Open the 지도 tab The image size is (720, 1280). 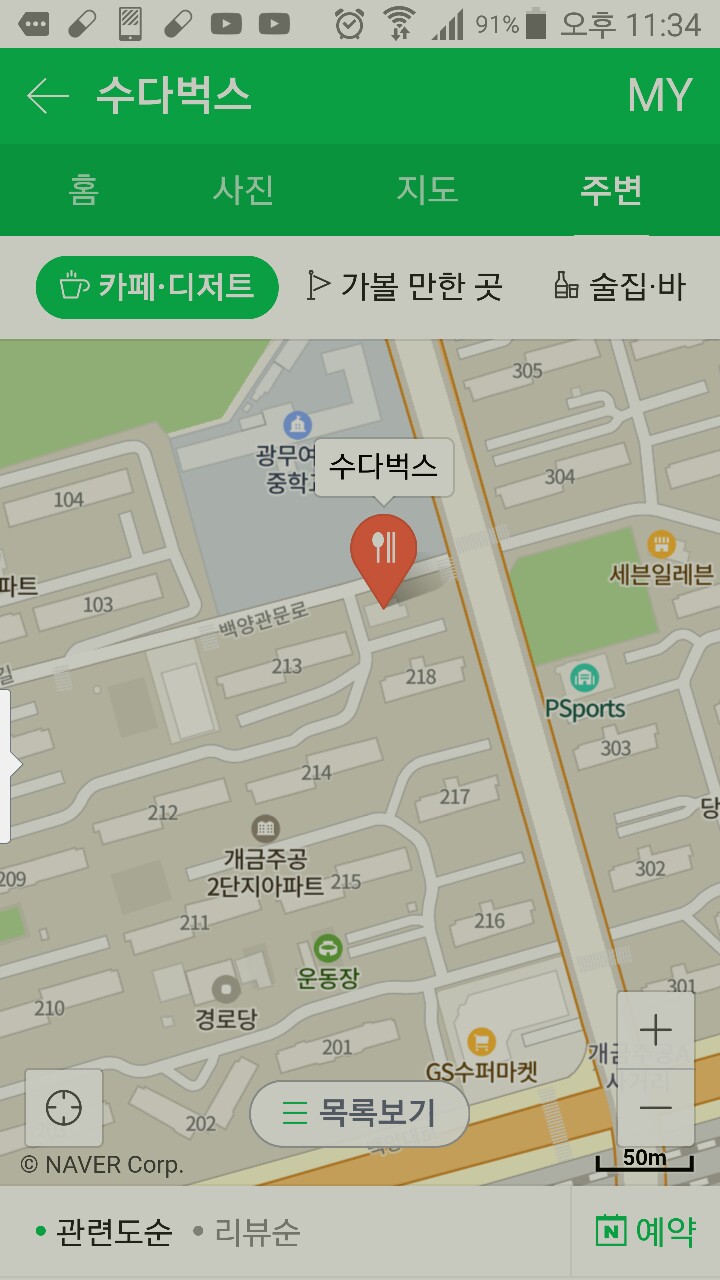[x=427, y=189]
